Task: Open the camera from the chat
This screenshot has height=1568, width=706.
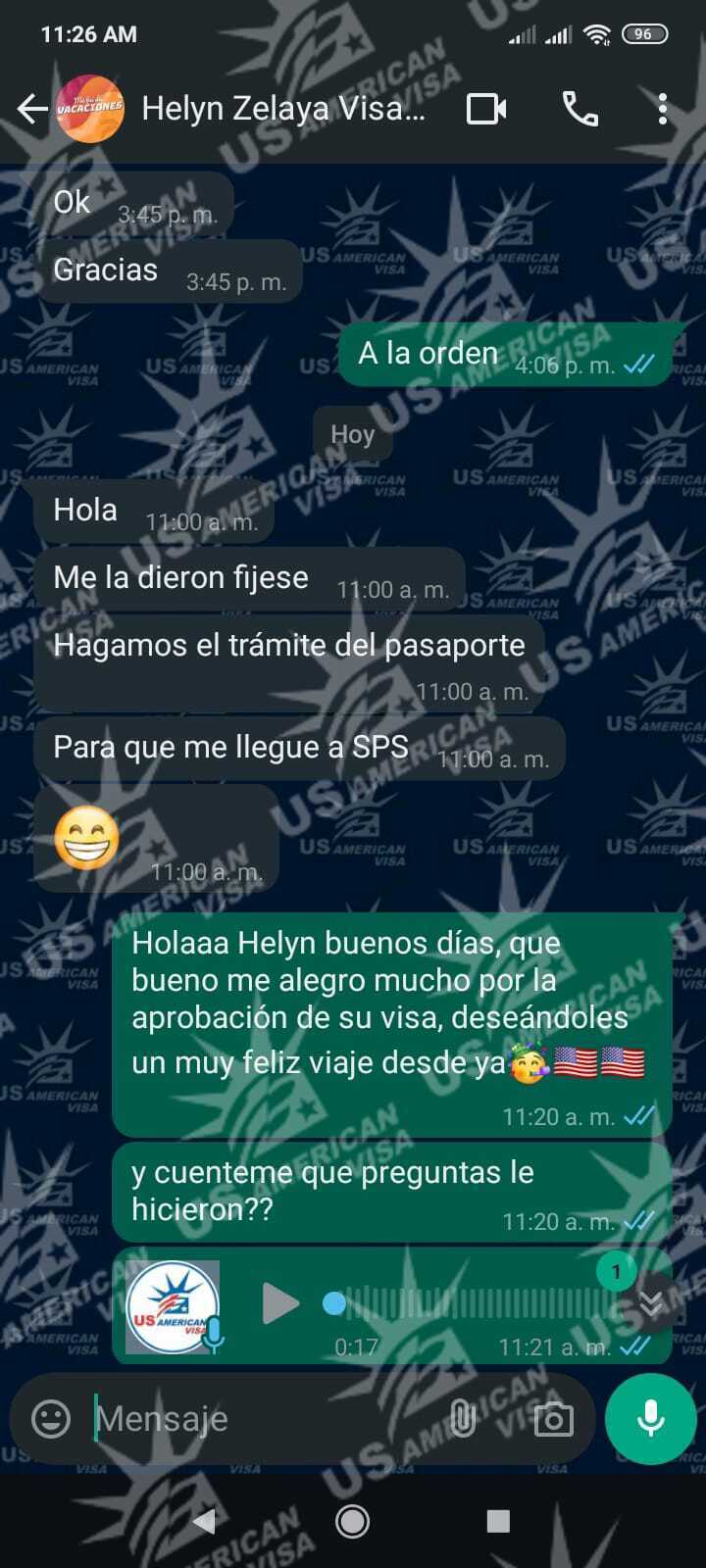Action: tap(553, 1418)
